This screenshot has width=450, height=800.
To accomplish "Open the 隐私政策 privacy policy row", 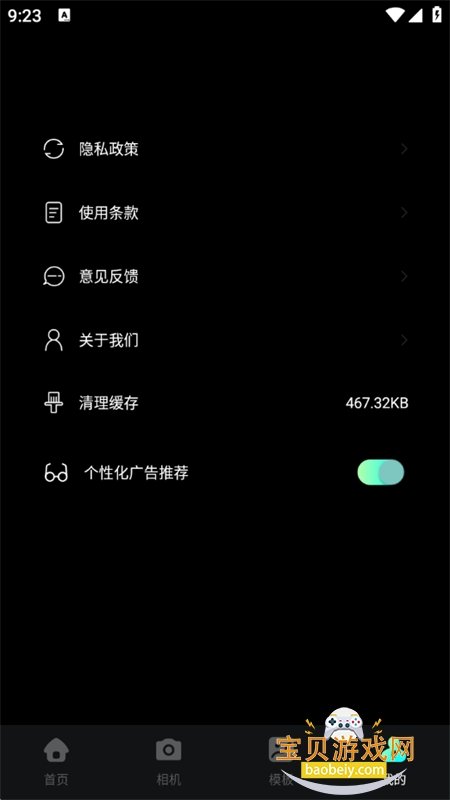I will 225,149.
